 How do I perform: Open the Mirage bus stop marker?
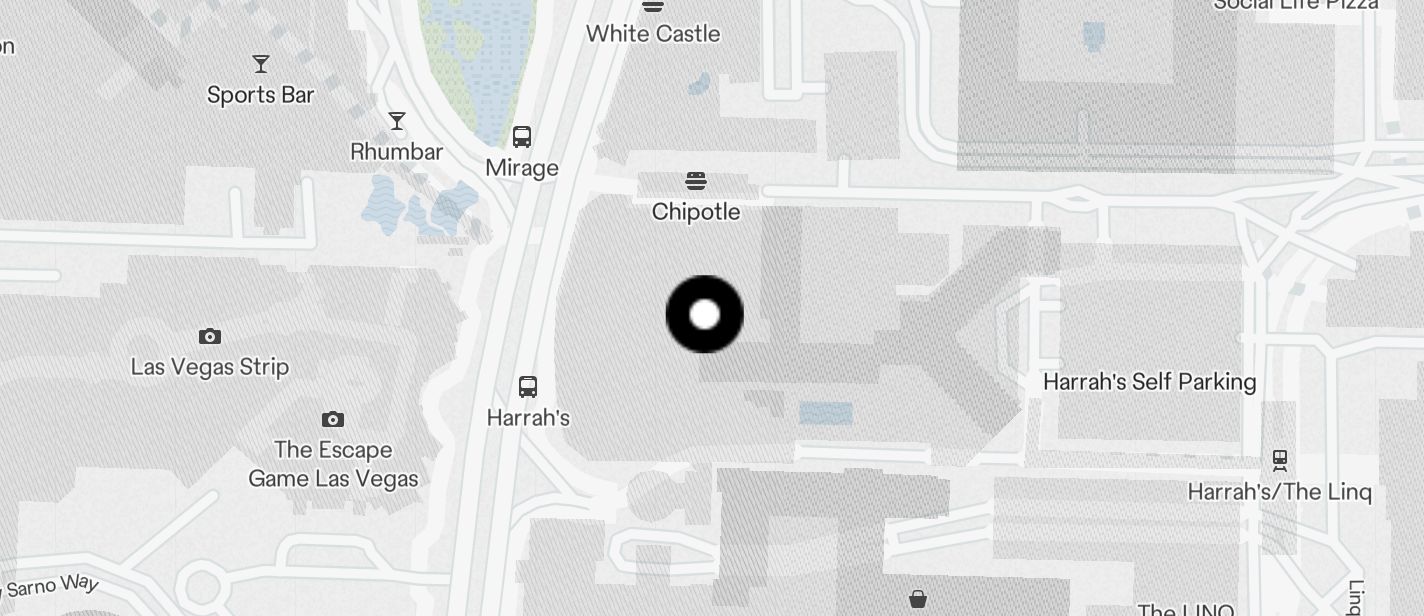coord(521,137)
